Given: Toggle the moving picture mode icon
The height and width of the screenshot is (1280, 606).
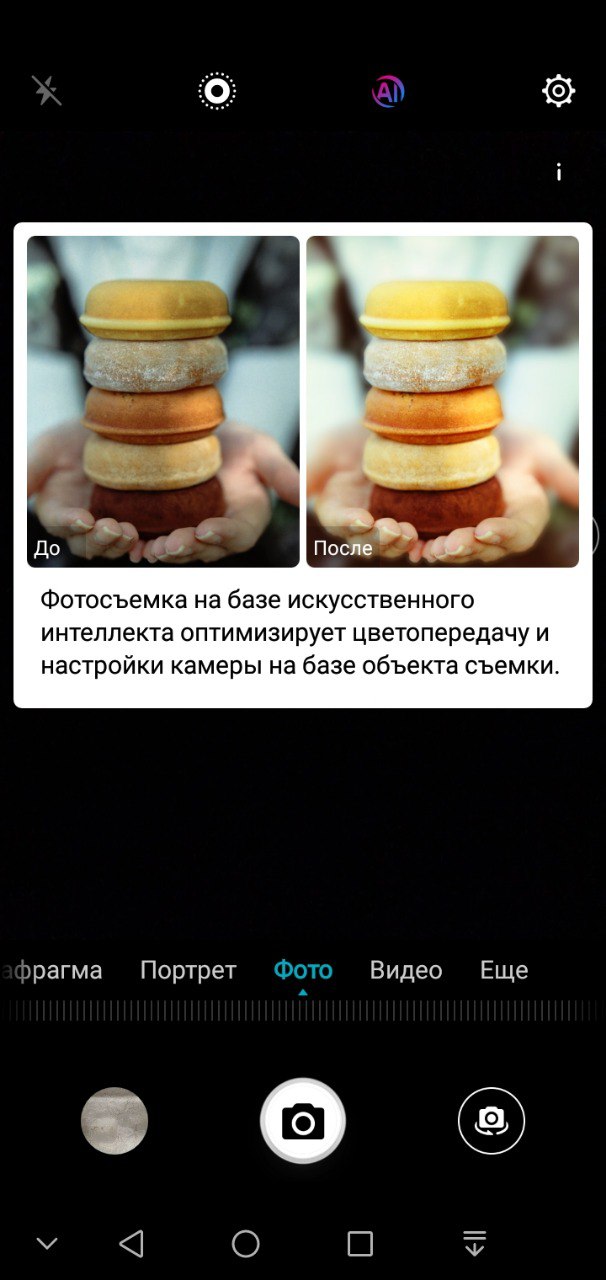Looking at the screenshot, I should (217, 92).
